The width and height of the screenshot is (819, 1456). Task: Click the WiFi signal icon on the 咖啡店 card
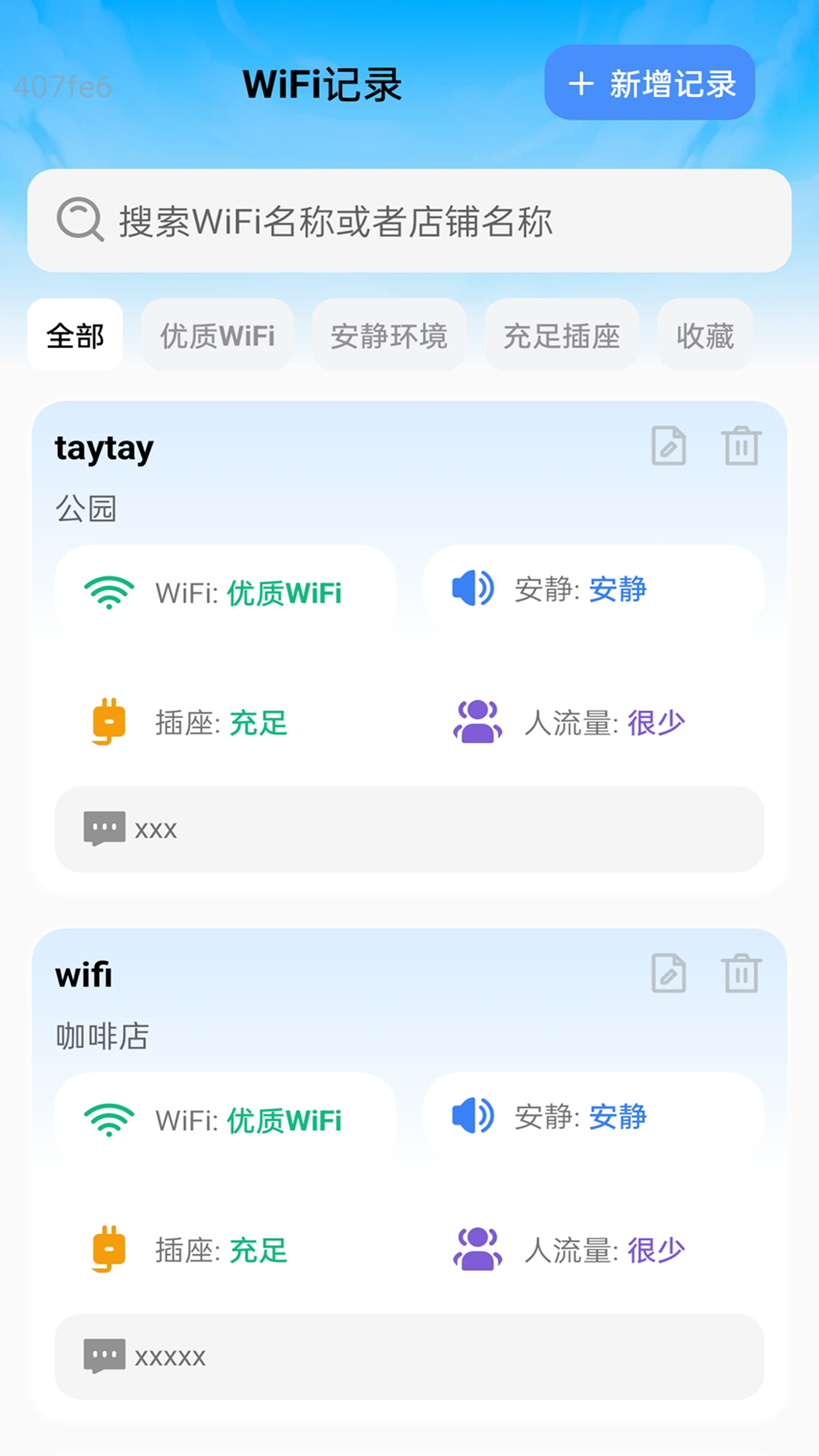pos(108,1119)
